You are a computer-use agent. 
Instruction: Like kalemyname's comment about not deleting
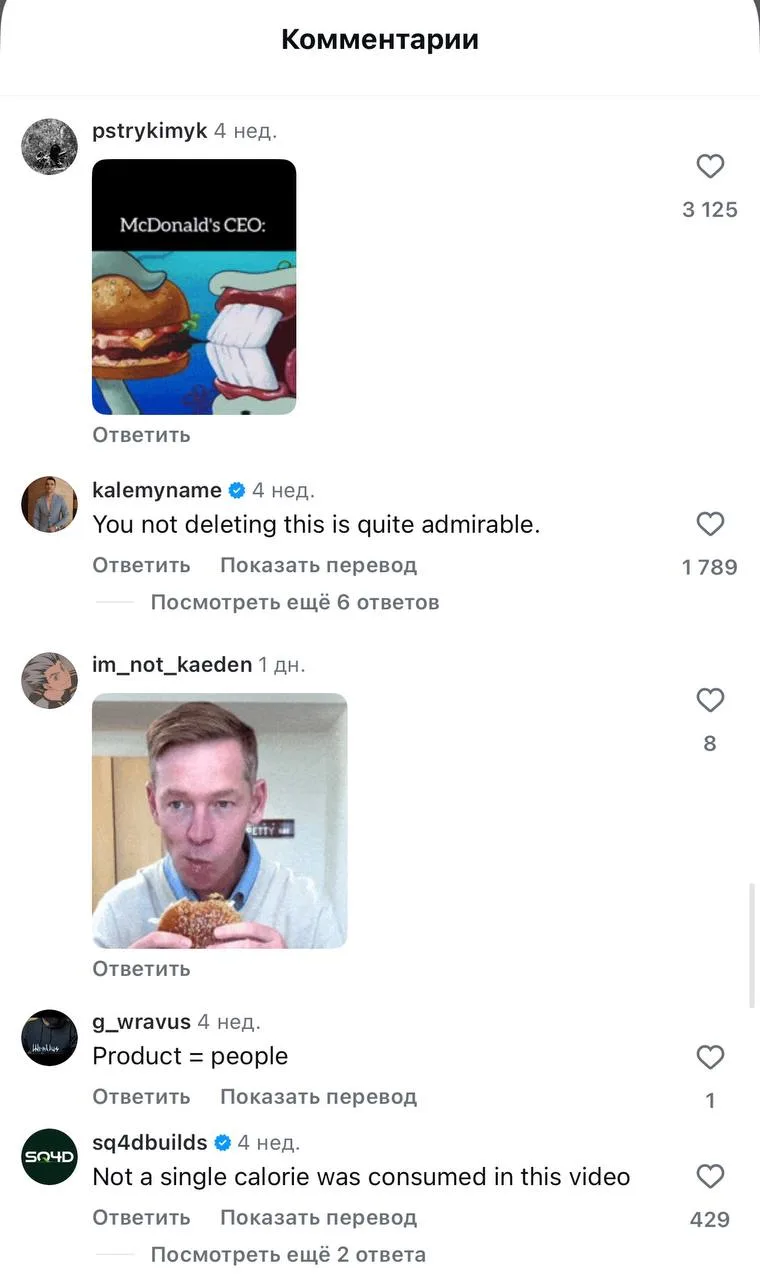710,524
